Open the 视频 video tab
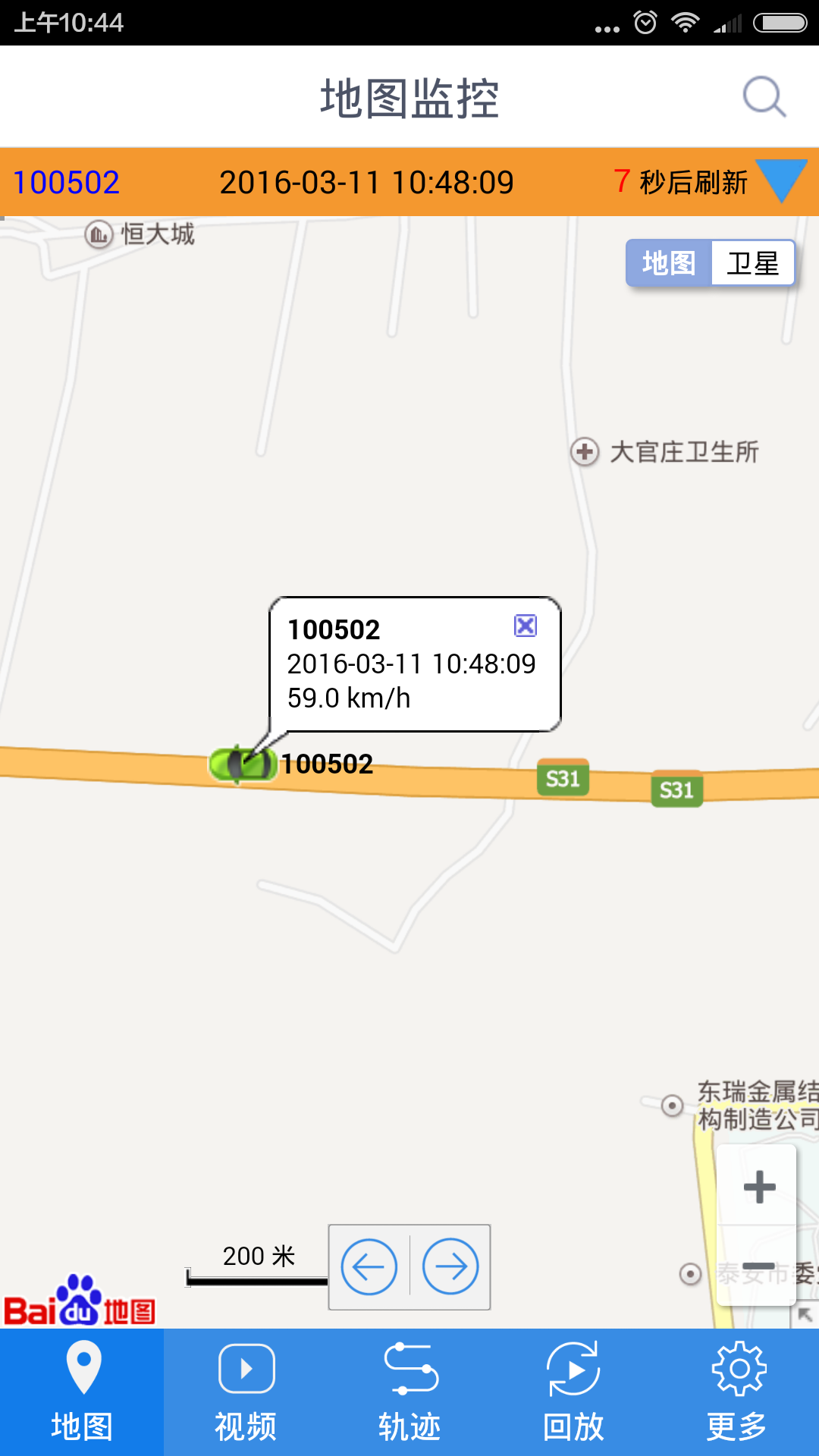Image resolution: width=819 pixels, height=1456 pixels. (x=246, y=1392)
